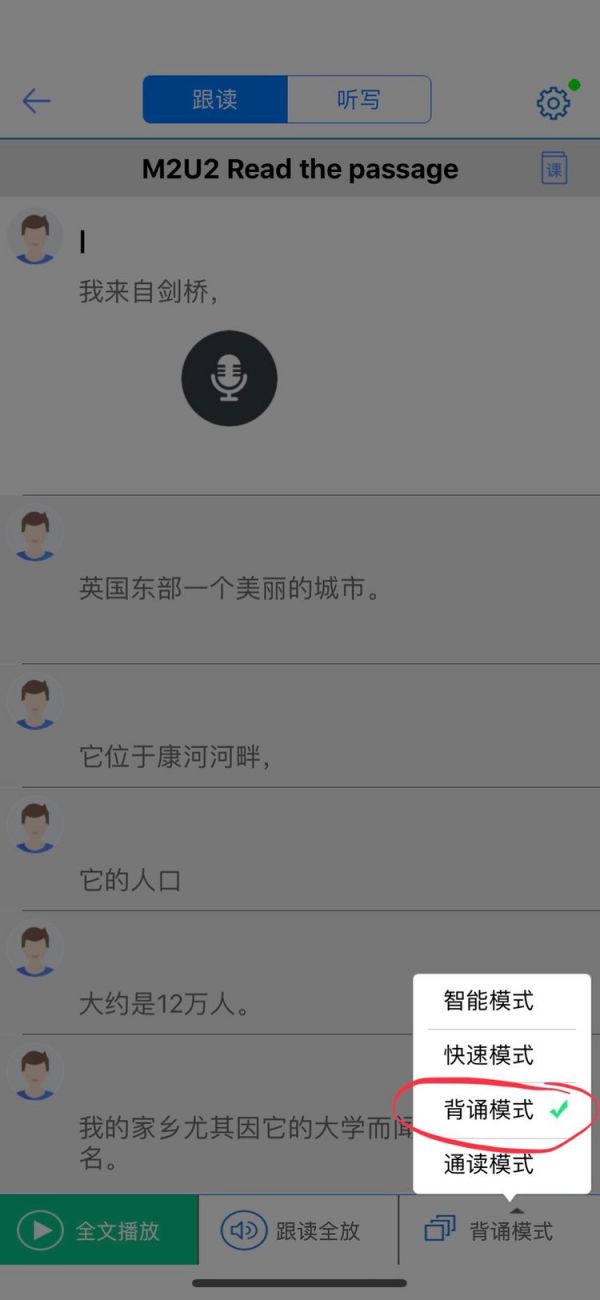Open the settings gear

click(x=553, y=102)
